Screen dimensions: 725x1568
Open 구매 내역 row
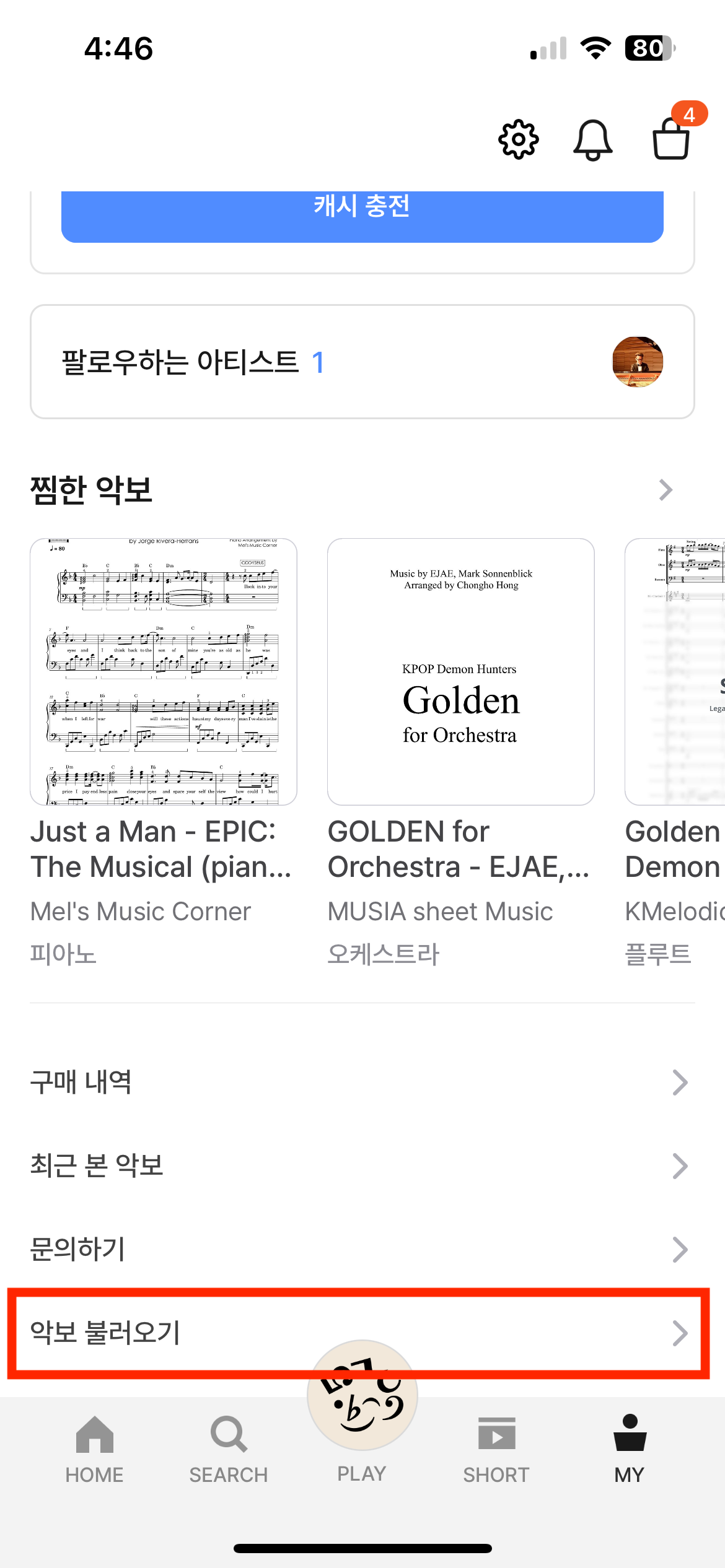point(362,1082)
